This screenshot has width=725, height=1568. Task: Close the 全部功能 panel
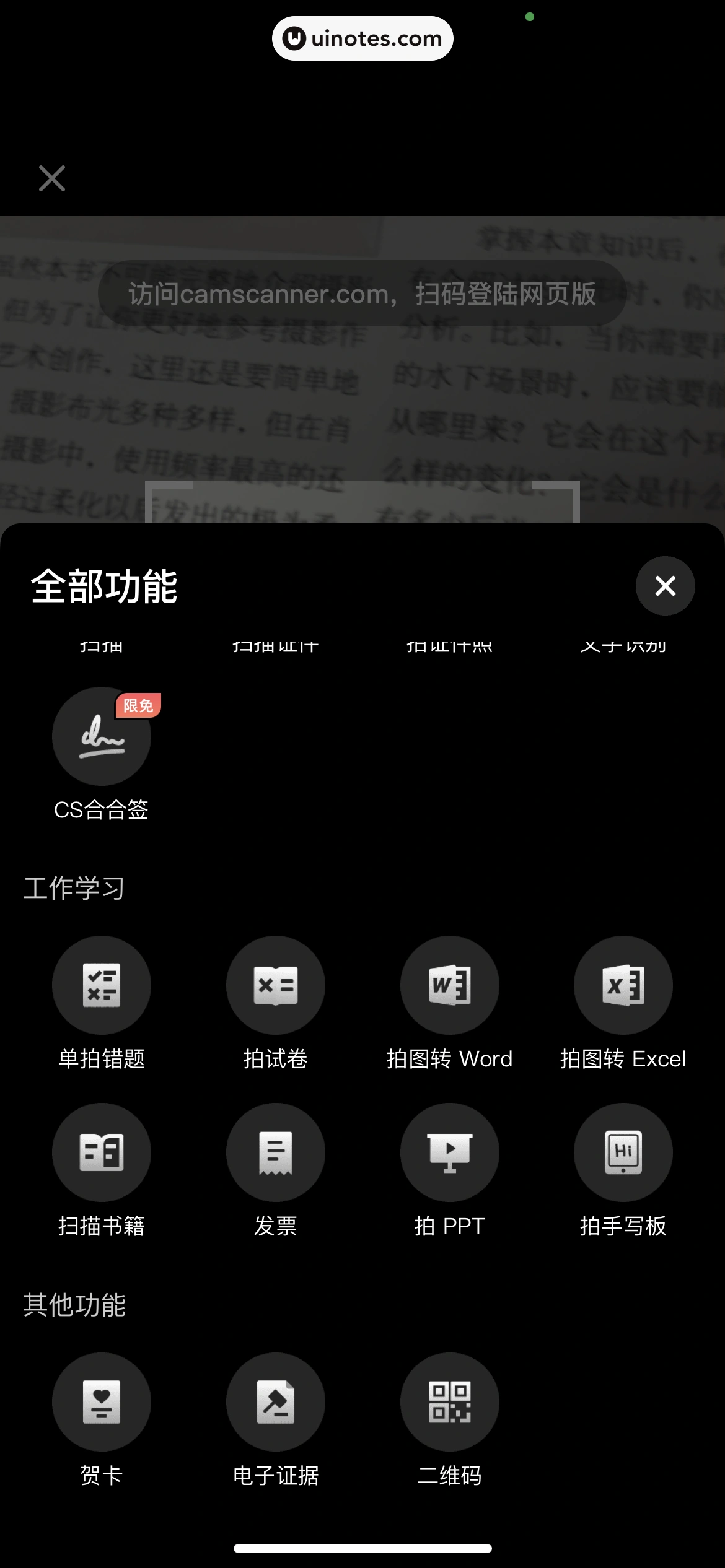pos(665,586)
